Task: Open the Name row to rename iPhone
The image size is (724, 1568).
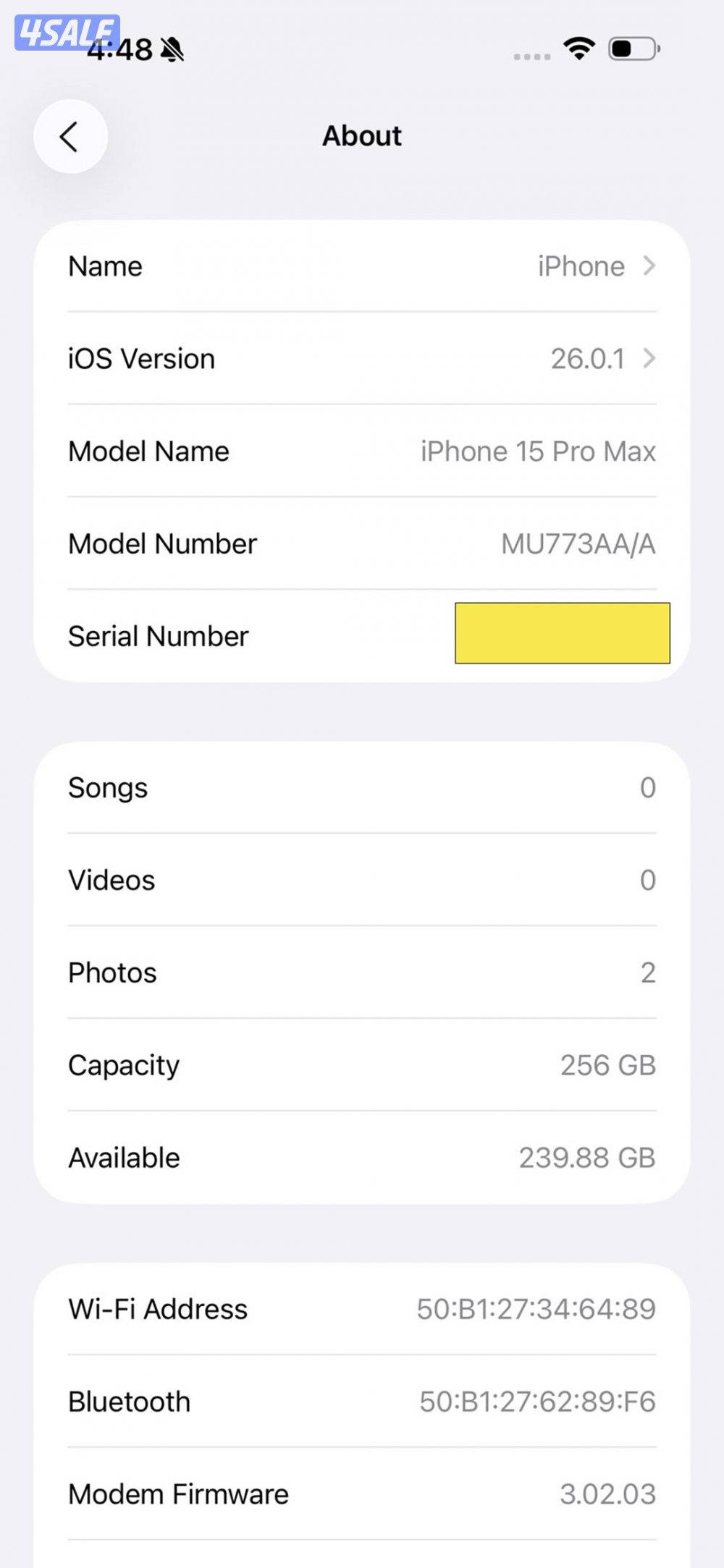Action: (x=290, y=266)
